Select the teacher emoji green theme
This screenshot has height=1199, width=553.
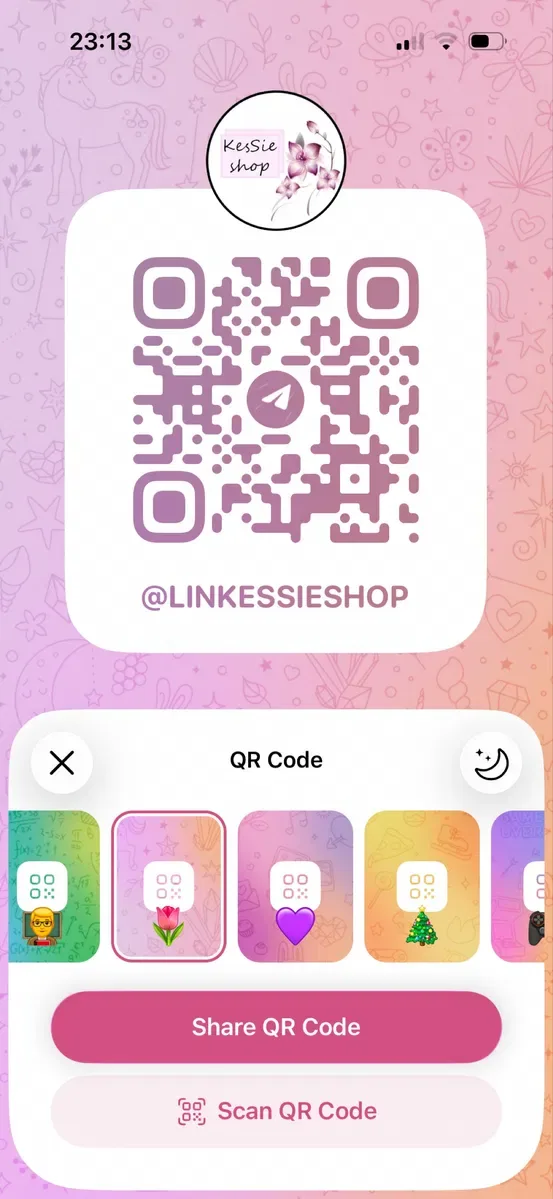[54, 886]
